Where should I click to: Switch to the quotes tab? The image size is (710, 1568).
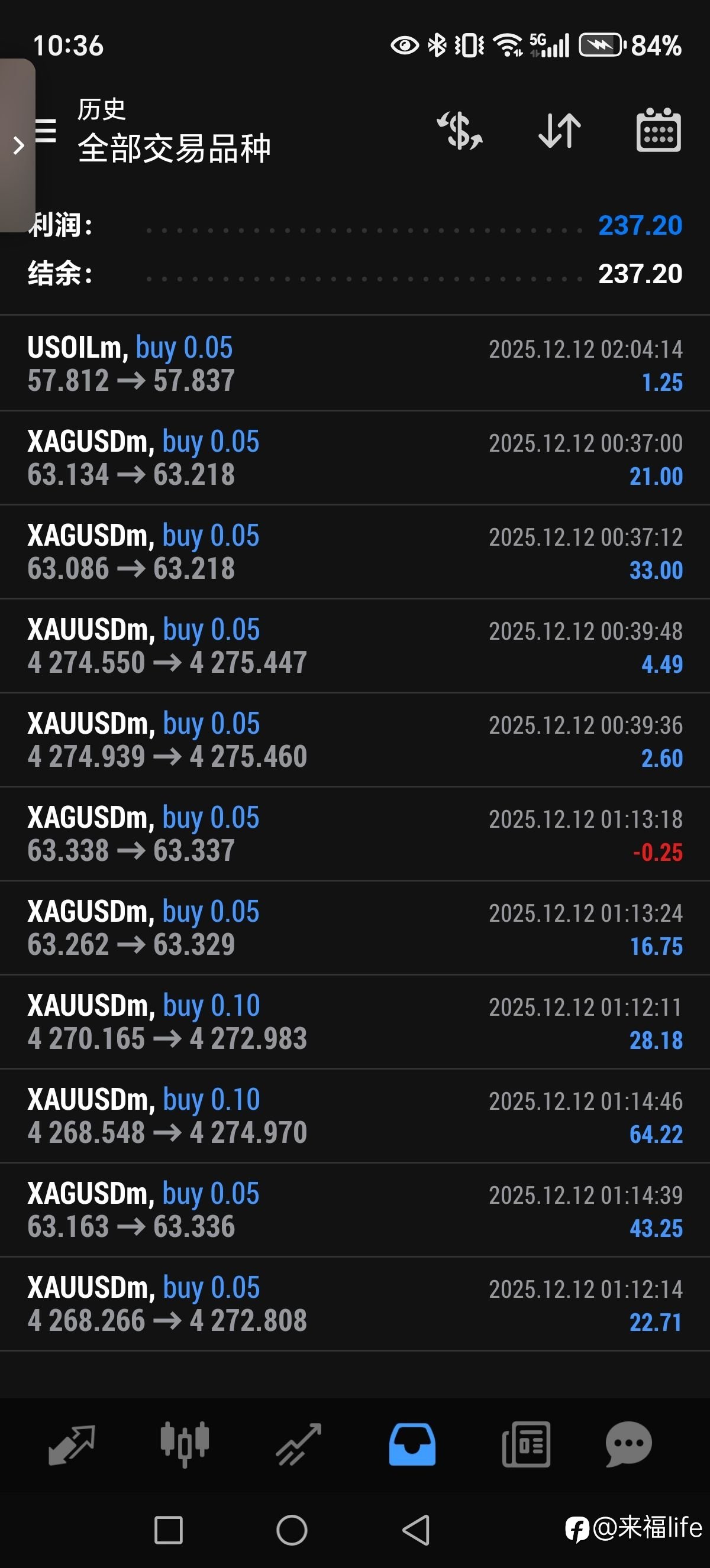tap(71, 1444)
